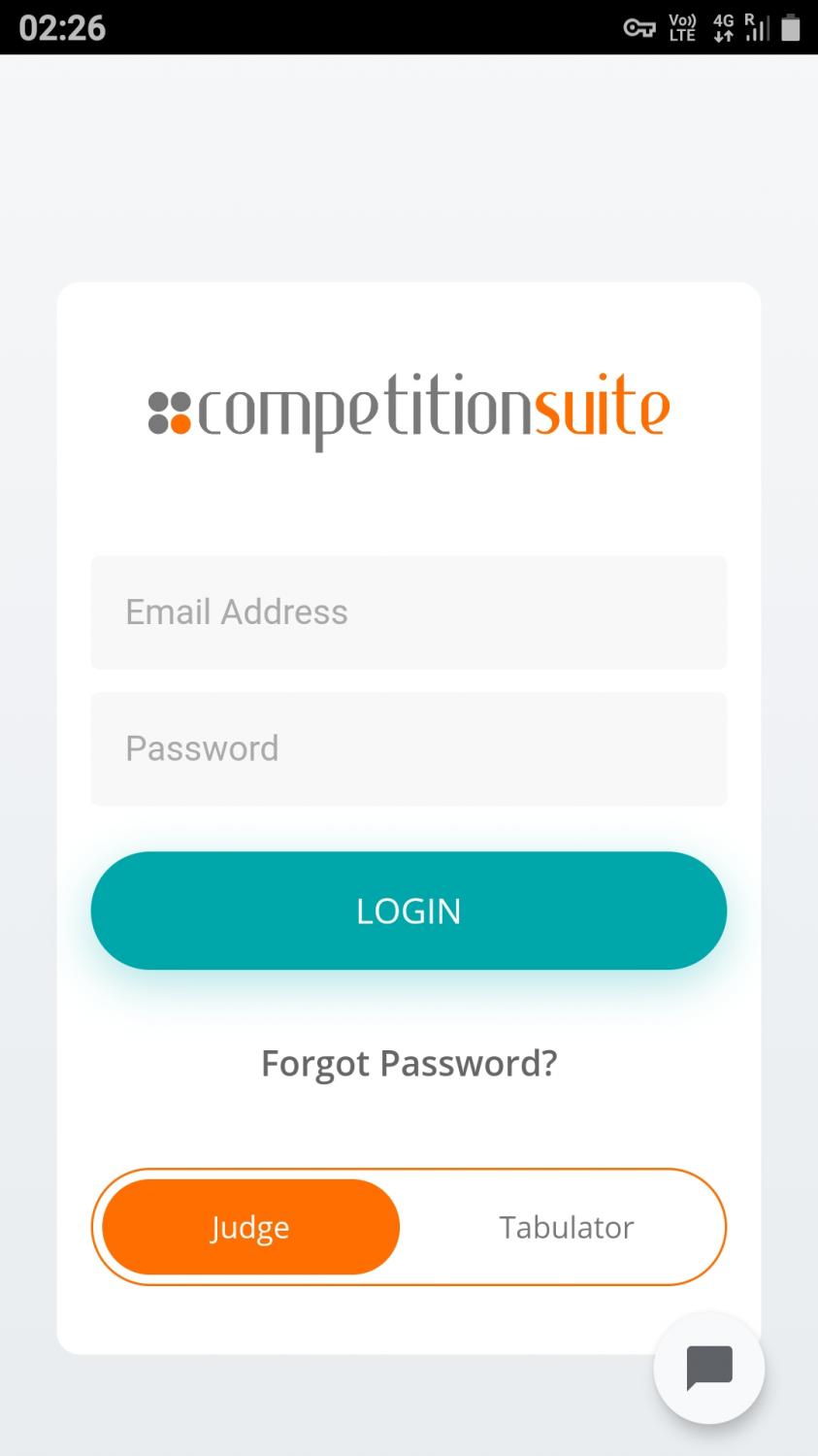Screen dimensions: 818x1456
Task: Open the Forgot Password link
Action: click(409, 1064)
